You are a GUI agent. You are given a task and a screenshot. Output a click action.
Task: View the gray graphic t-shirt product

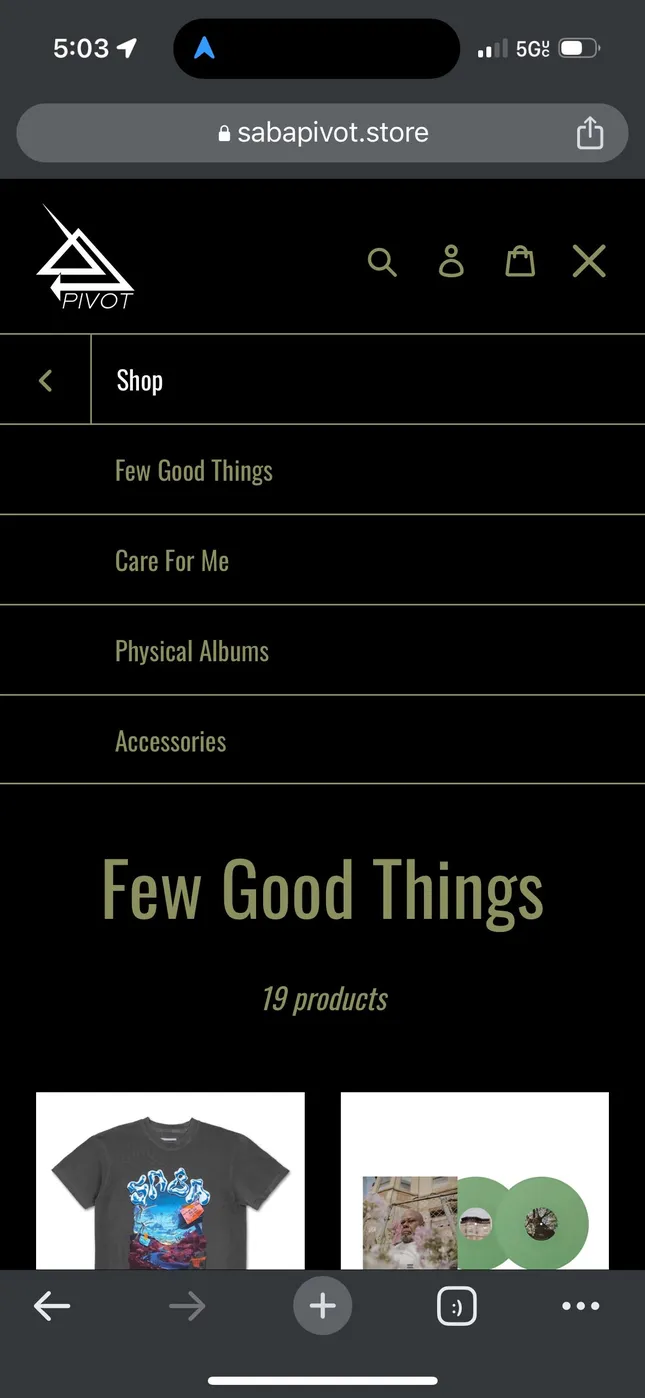coord(170,1185)
